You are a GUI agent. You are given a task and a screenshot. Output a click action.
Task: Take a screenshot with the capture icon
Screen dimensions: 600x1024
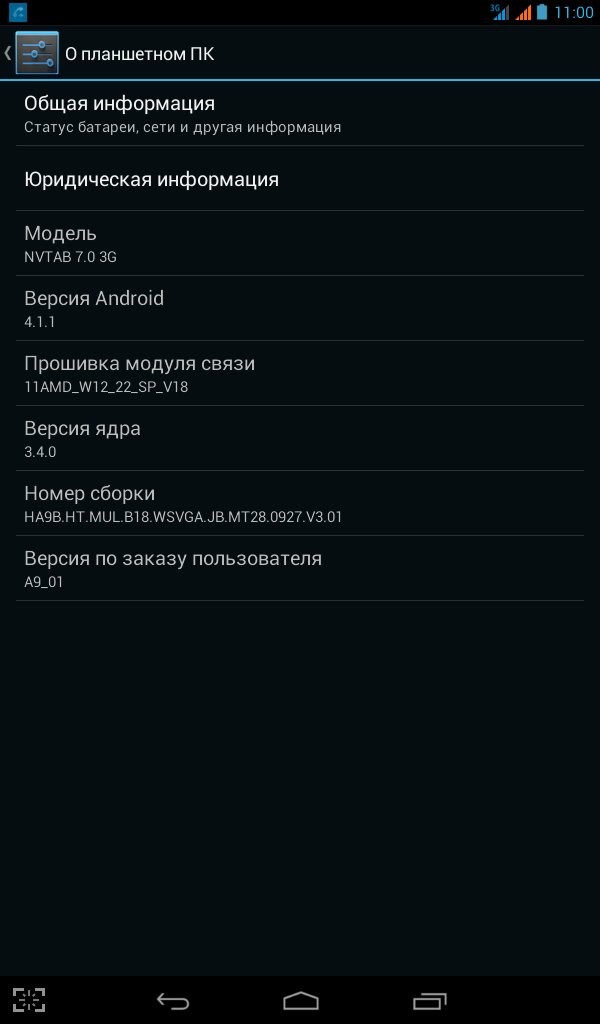[x=29, y=1000]
